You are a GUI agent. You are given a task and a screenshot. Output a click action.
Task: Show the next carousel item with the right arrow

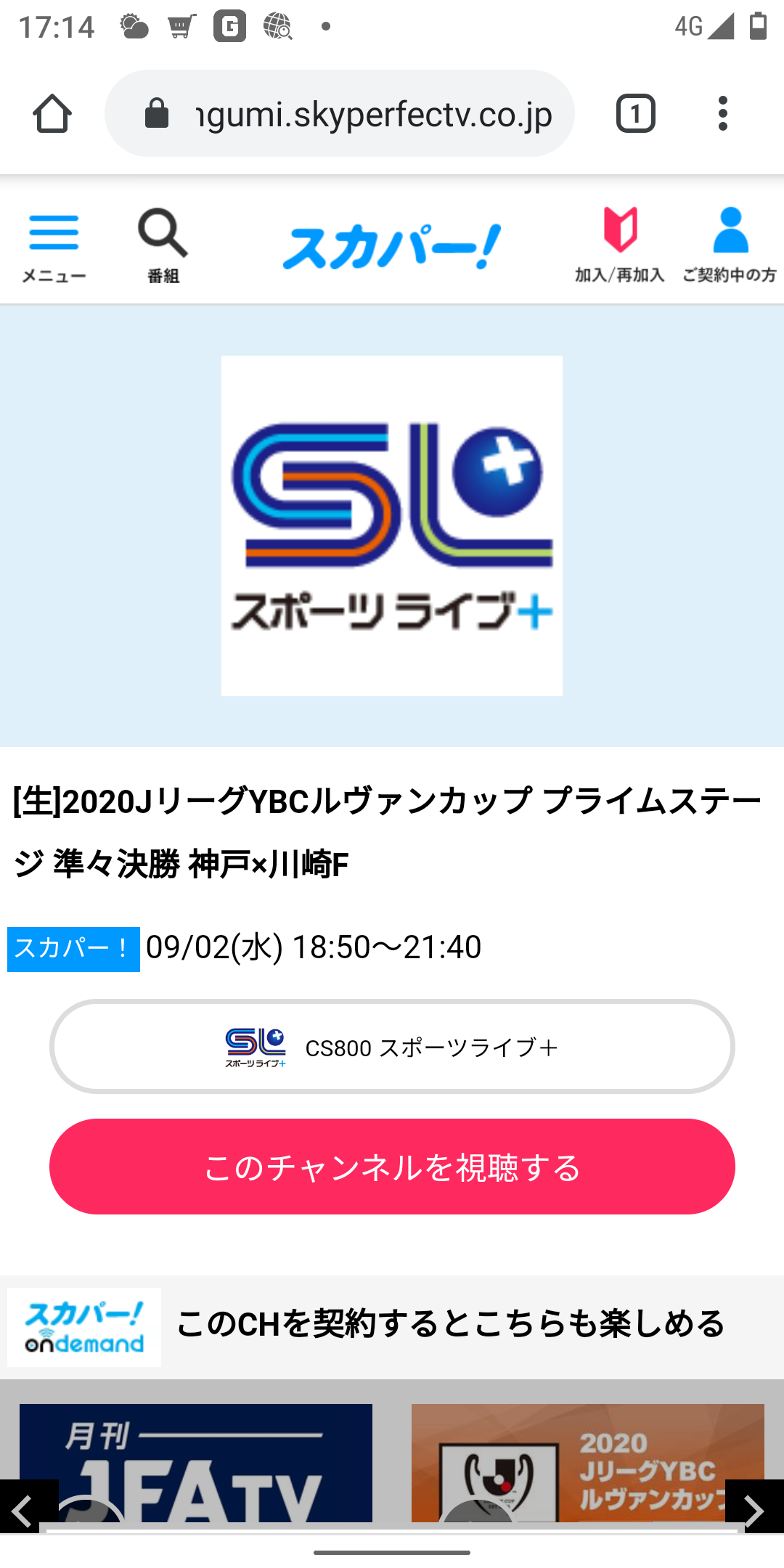click(x=754, y=1506)
